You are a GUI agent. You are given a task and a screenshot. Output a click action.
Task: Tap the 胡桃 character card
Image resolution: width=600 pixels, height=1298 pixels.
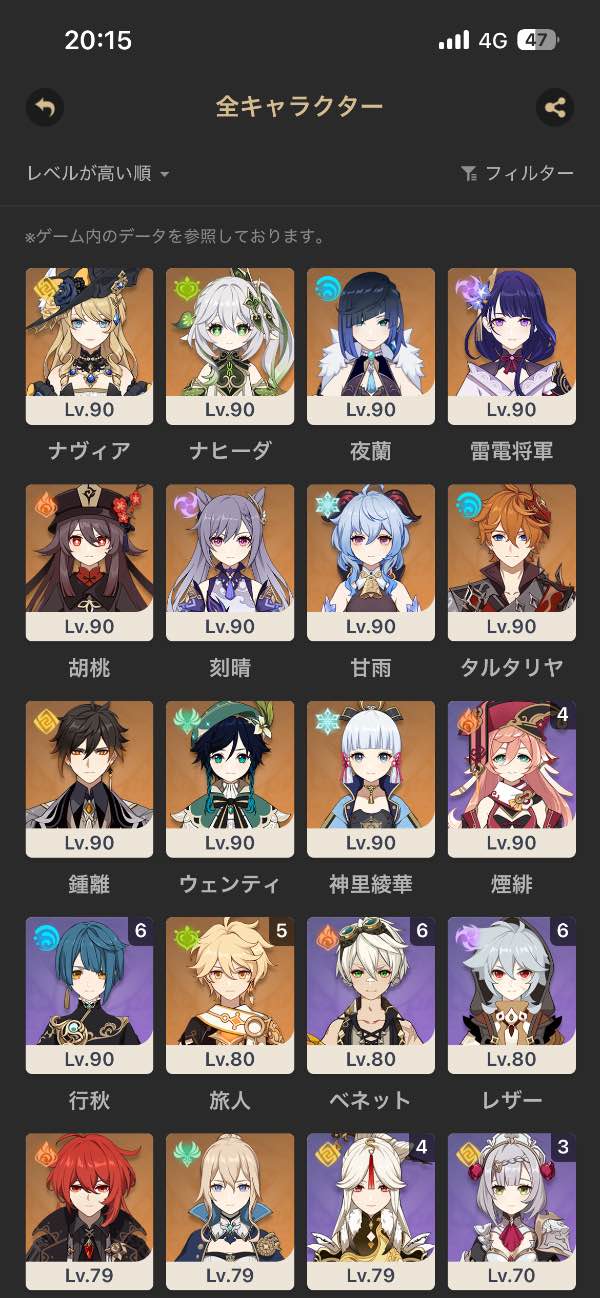pyautogui.click(x=89, y=562)
